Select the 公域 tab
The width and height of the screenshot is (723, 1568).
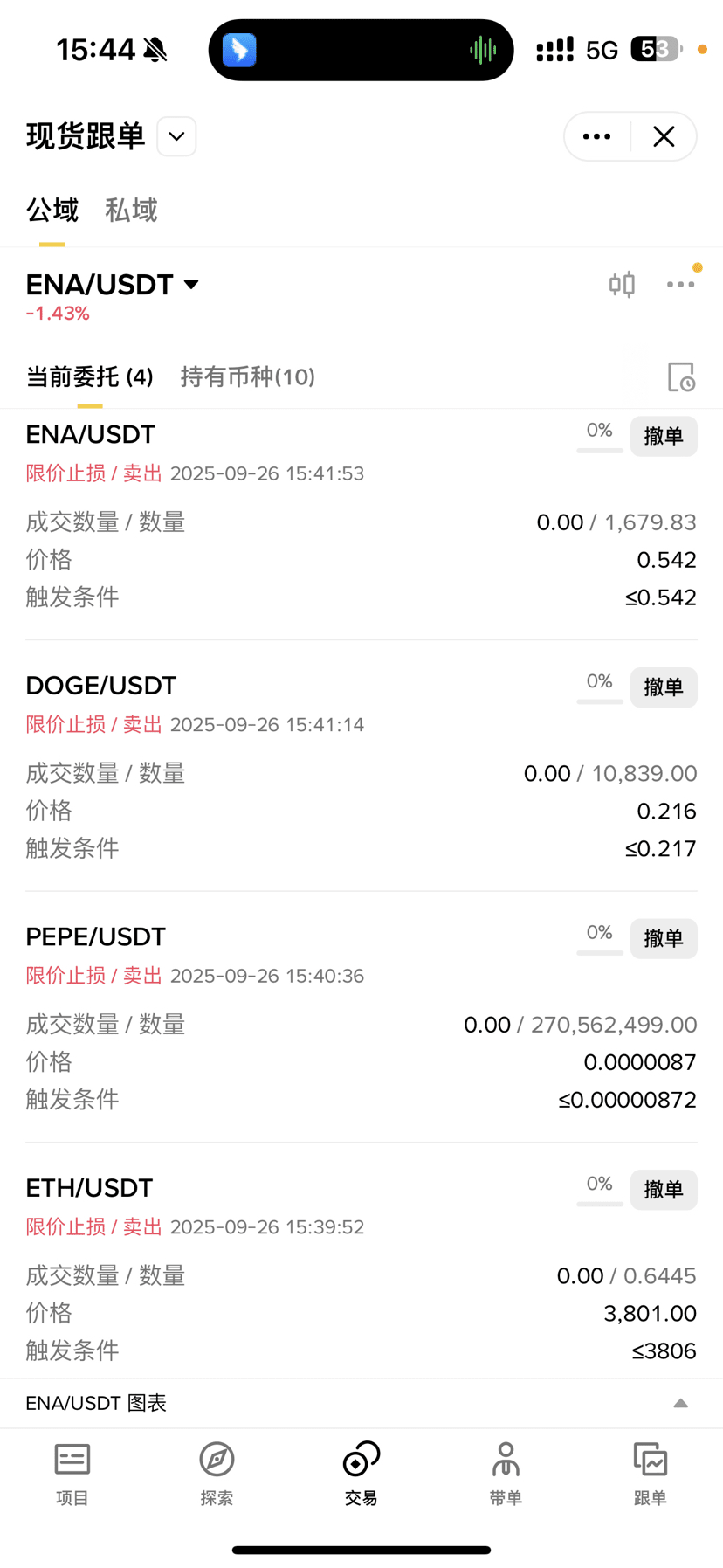(x=52, y=211)
